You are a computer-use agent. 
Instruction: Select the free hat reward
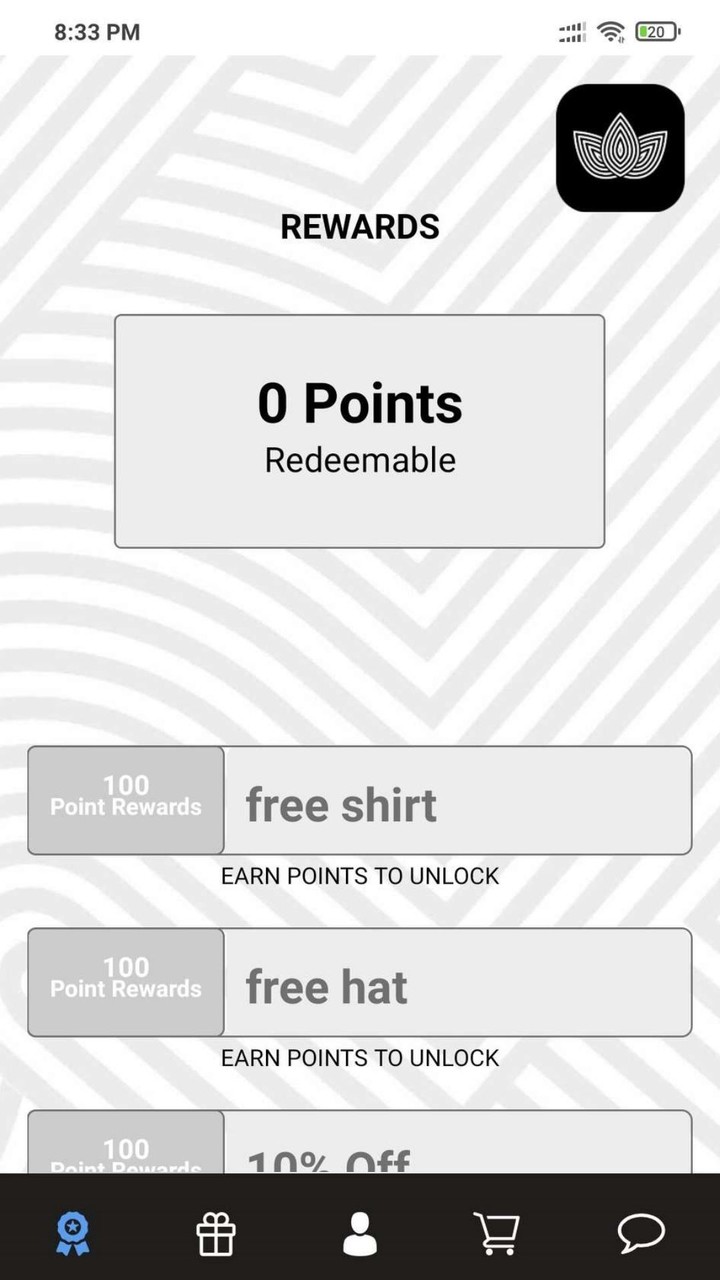click(360, 983)
